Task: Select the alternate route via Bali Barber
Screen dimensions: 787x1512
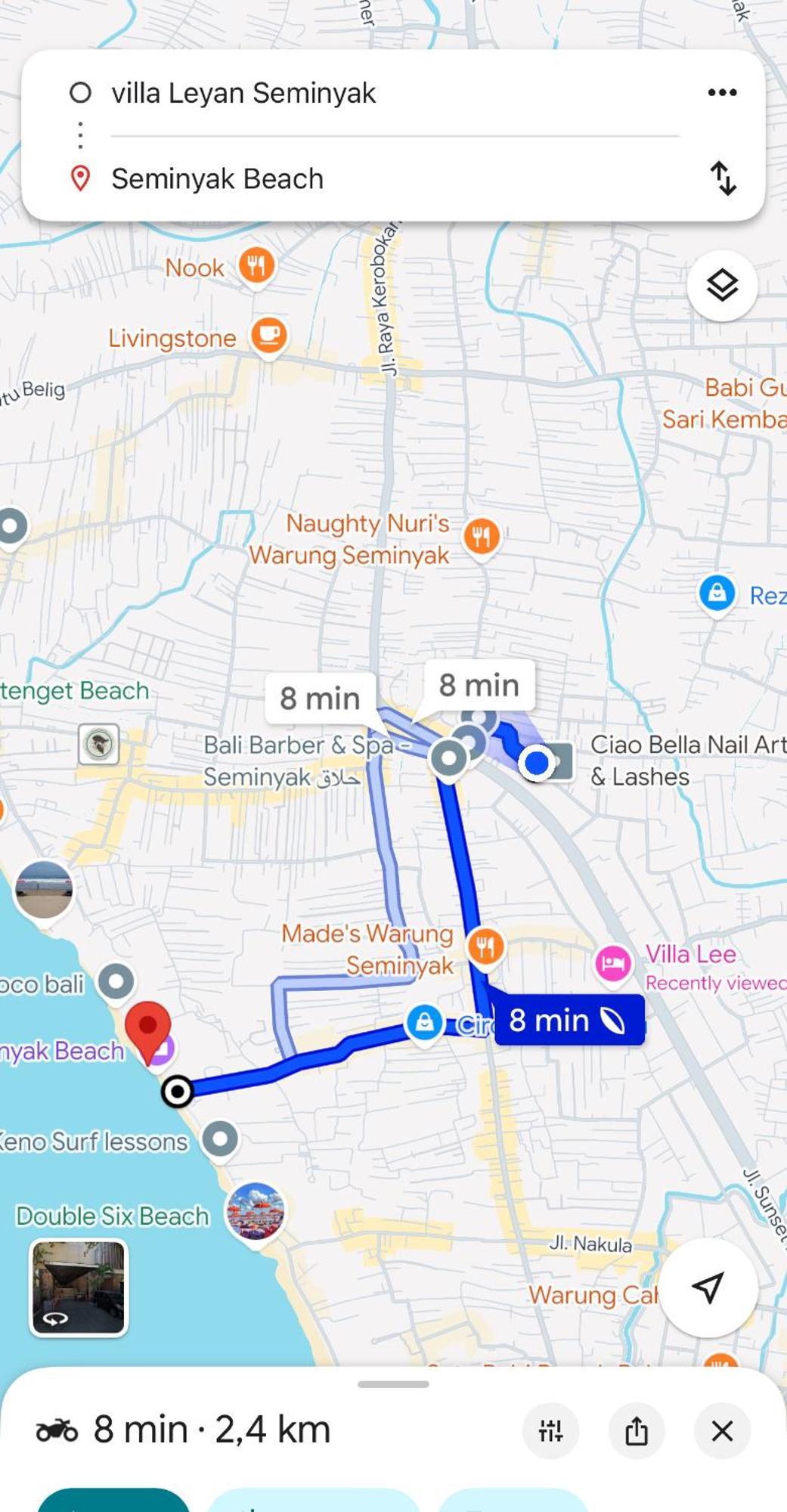Action: tap(320, 698)
